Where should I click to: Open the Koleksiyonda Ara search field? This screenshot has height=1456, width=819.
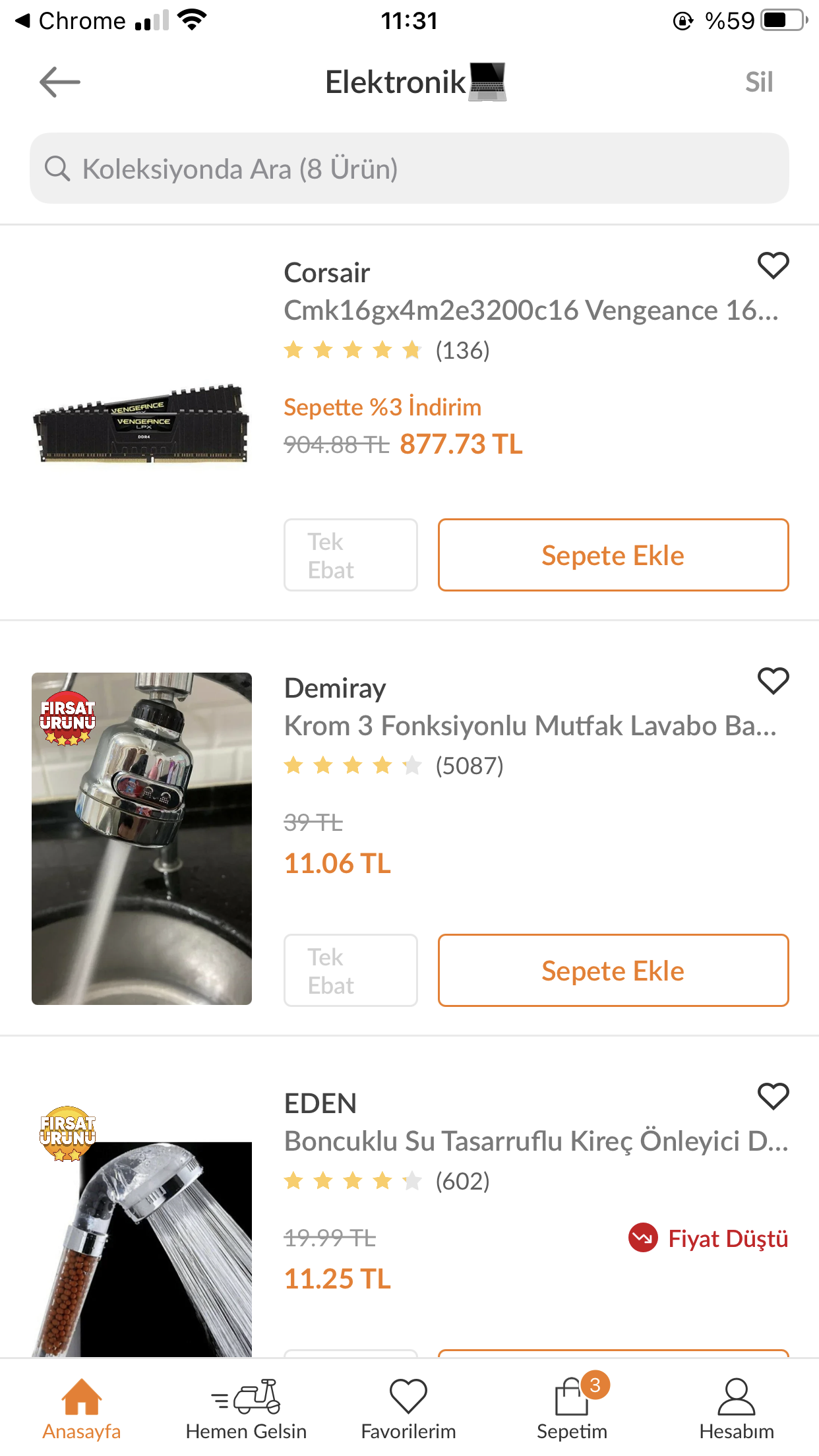[x=409, y=169]
